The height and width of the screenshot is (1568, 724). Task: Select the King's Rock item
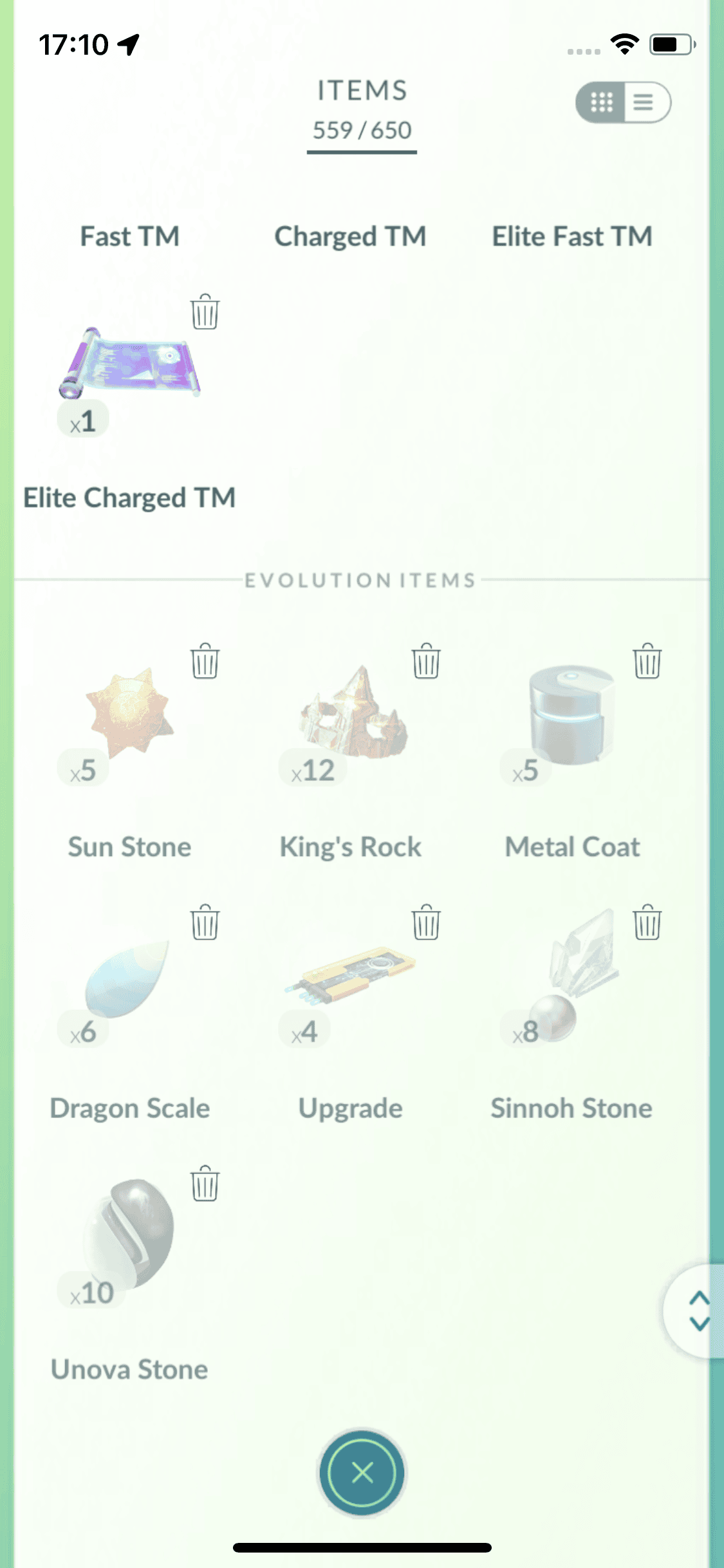pyautogui.click(x=351, y=714)
